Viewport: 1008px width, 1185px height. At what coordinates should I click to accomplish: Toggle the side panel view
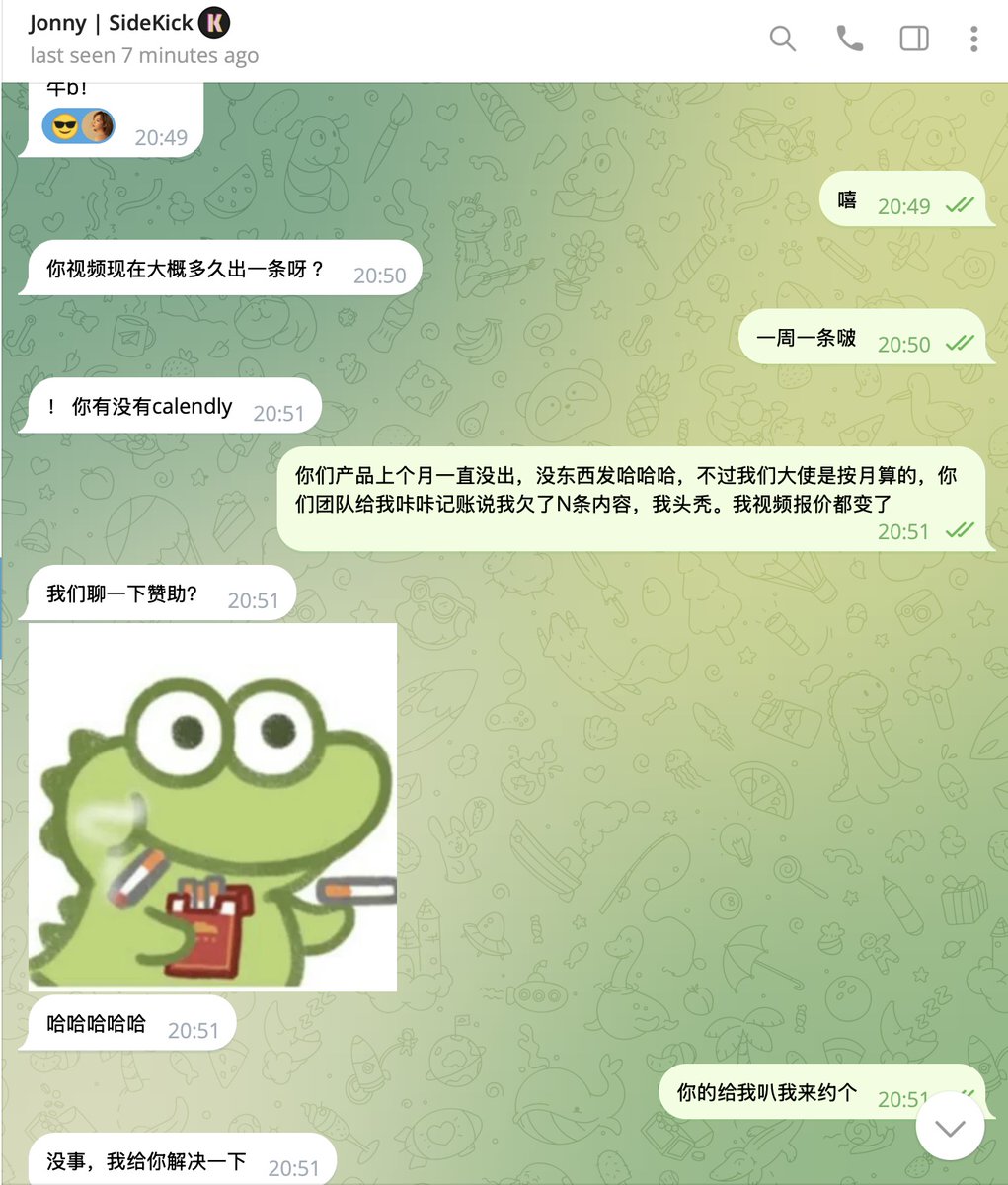coord(914,39)
